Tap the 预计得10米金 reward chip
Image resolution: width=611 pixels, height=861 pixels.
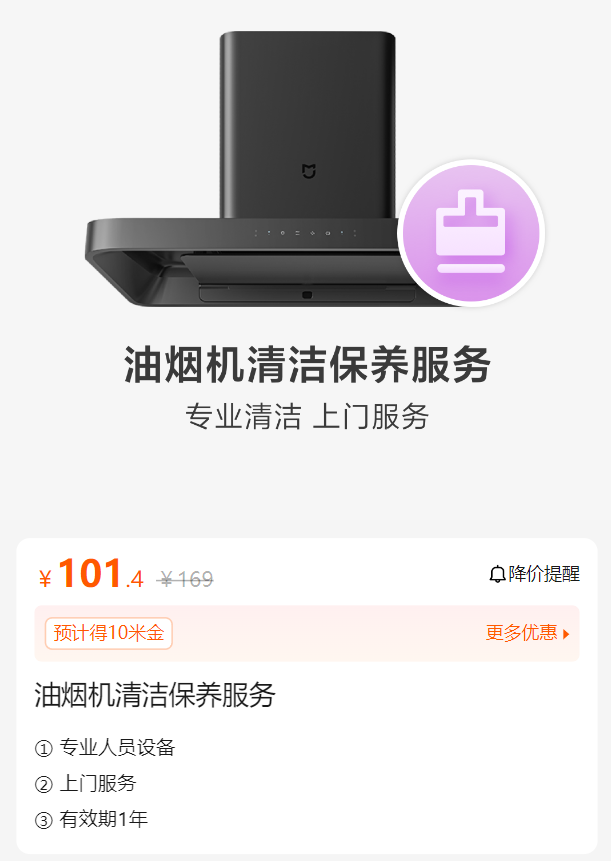[108, 633]
